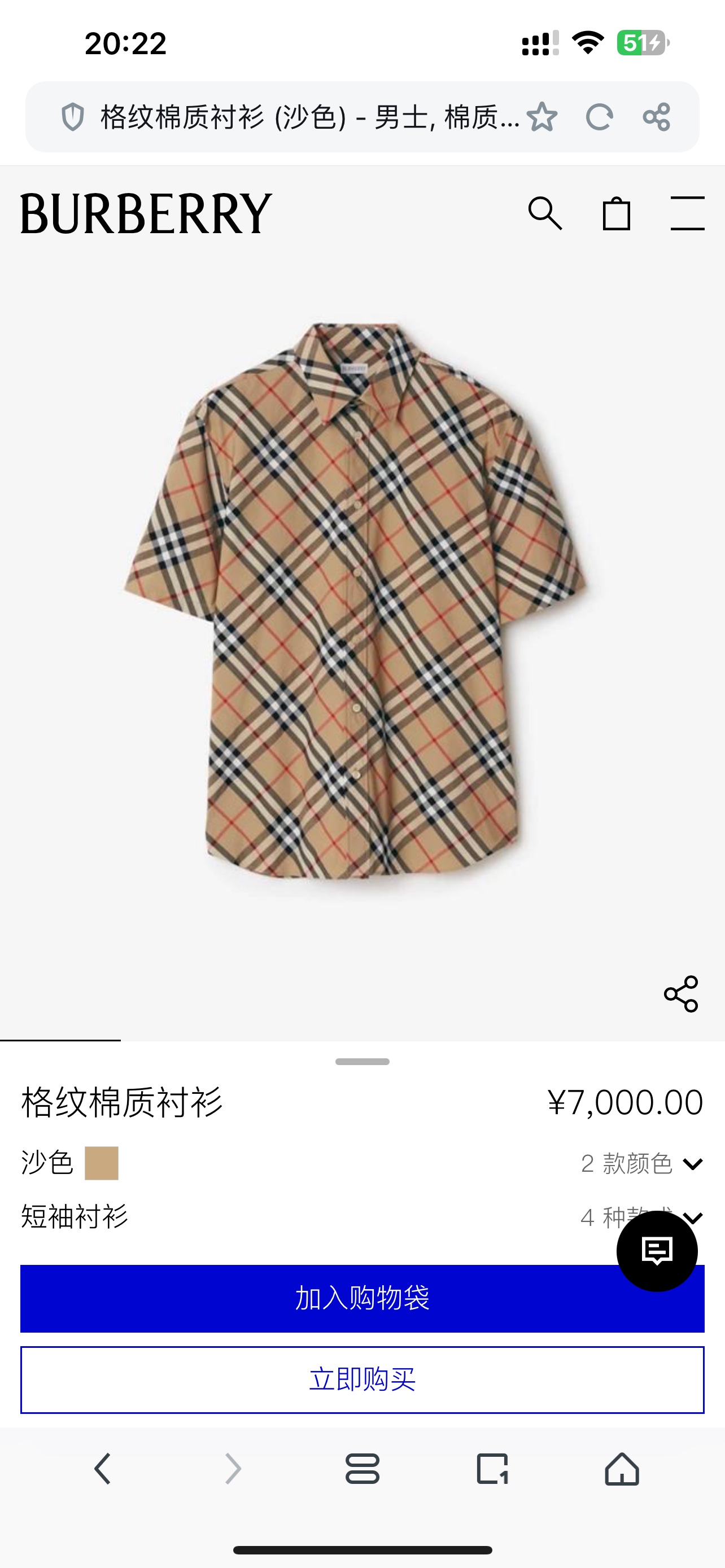
Task: Open the browser tabs overview
Action: 492,1469
